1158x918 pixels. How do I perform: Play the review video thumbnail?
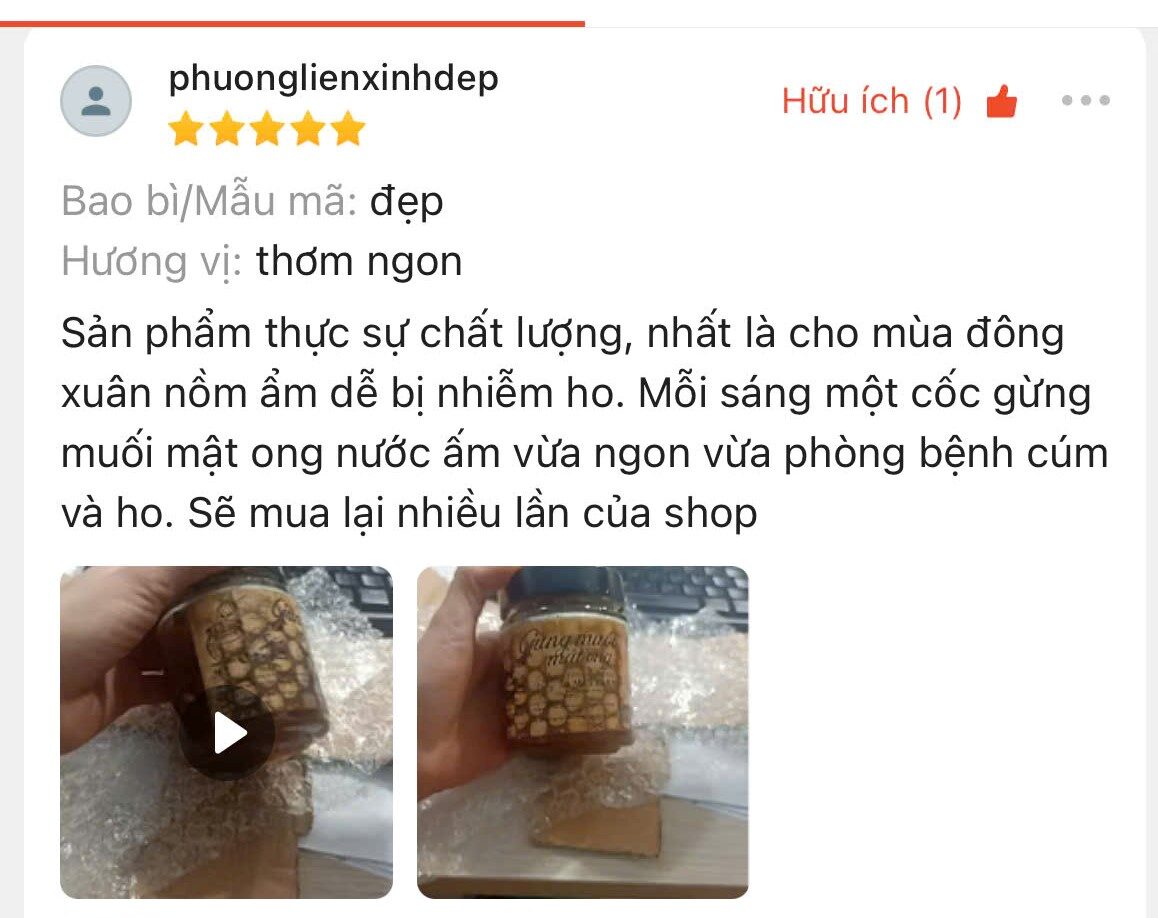[228, 733]
